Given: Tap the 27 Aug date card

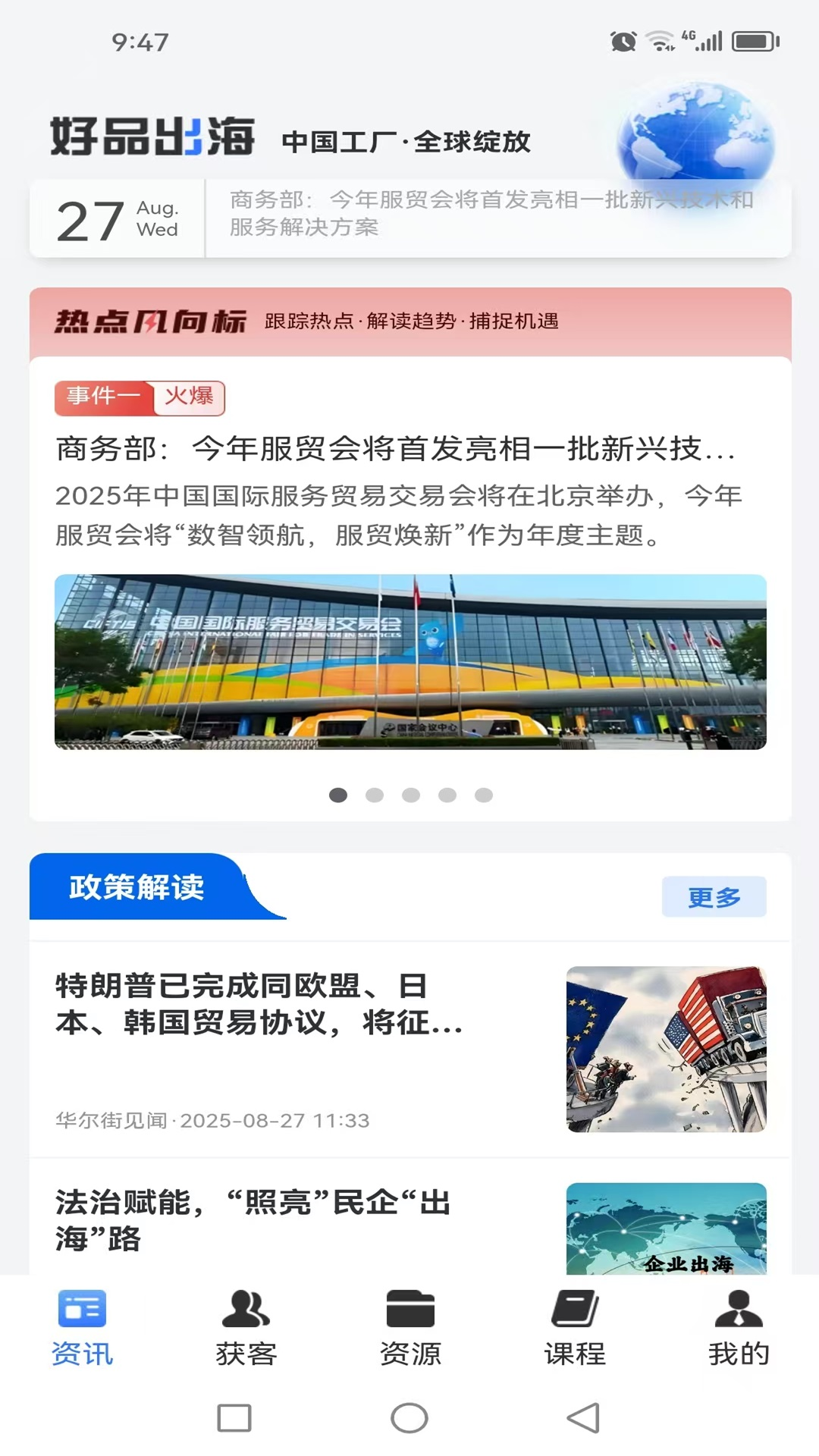Looking at the screenshot, I should pos(114,217).
